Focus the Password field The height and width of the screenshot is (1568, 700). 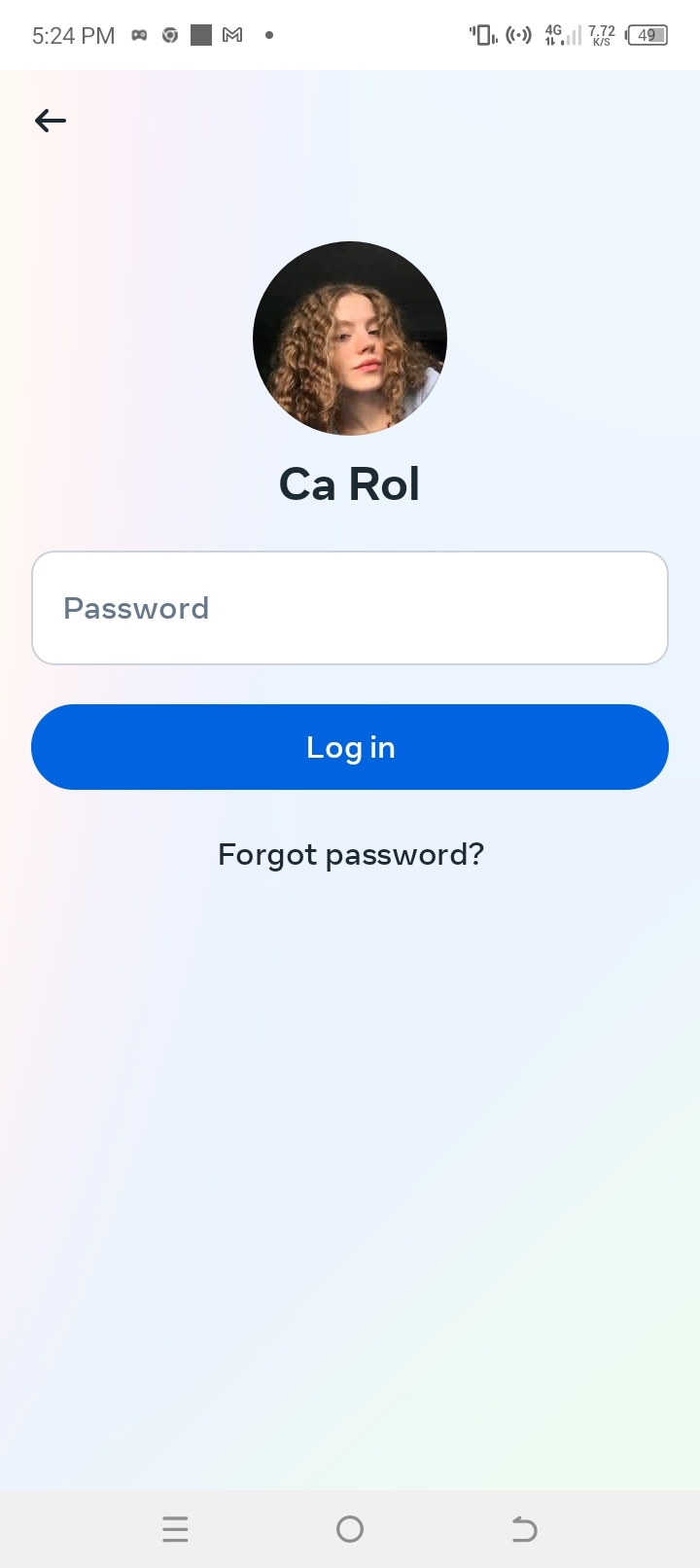(350, 608)
